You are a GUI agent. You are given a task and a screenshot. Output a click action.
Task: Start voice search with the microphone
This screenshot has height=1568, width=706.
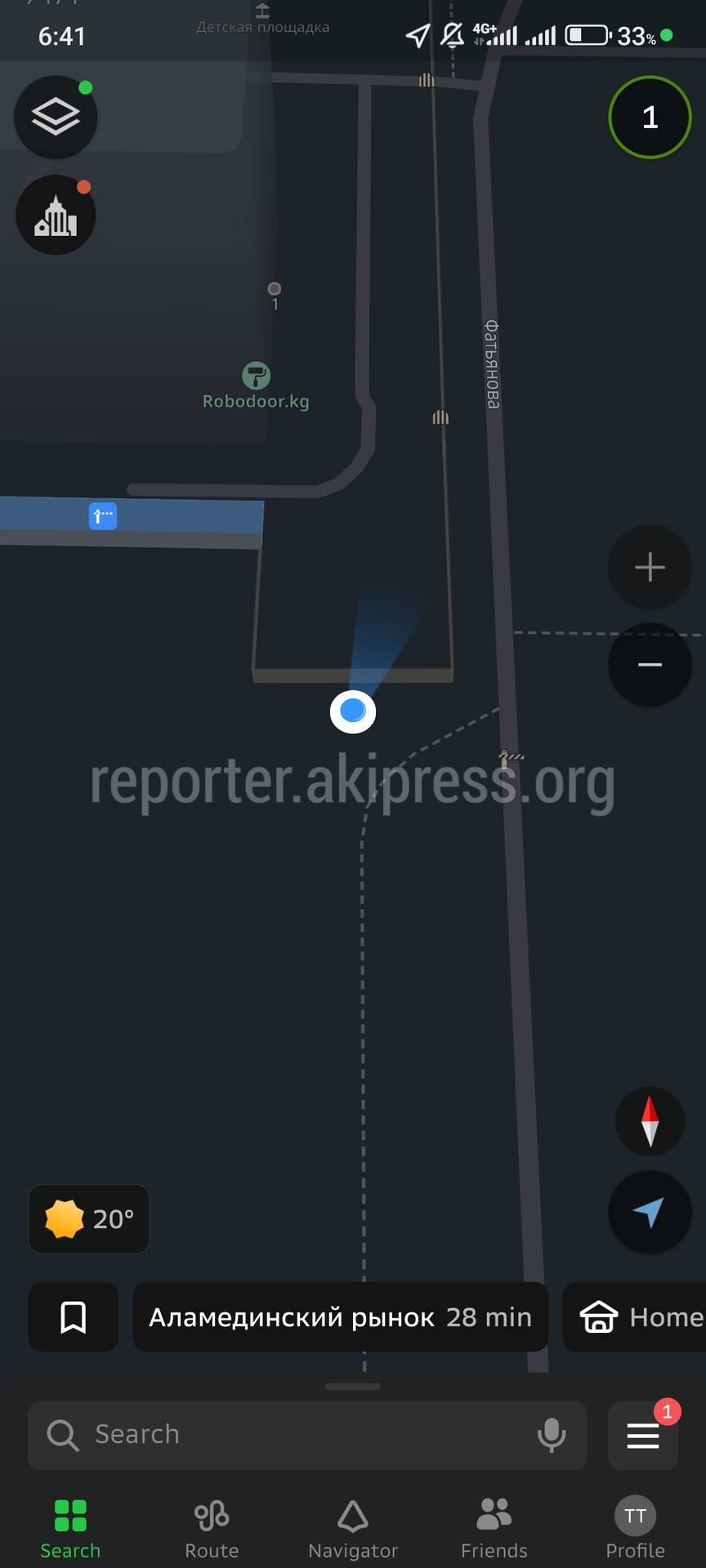552,1435
